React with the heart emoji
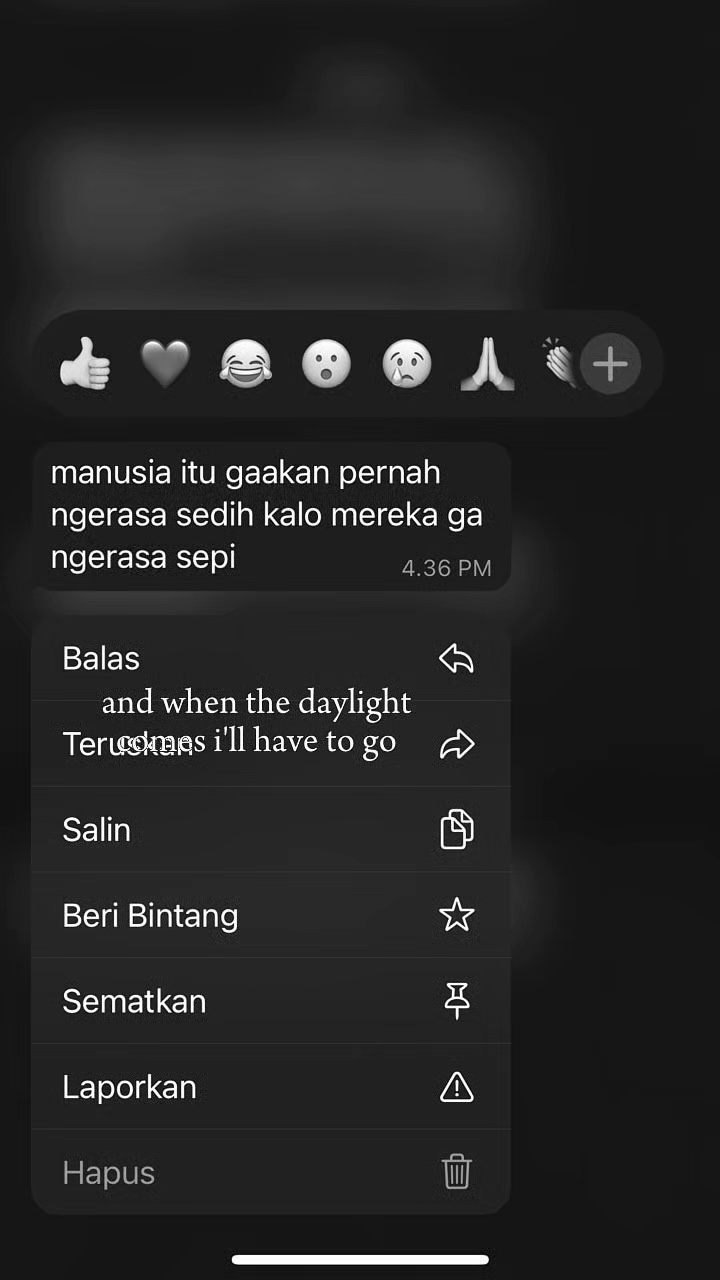720x1280 pixels. tap(165, 363)
